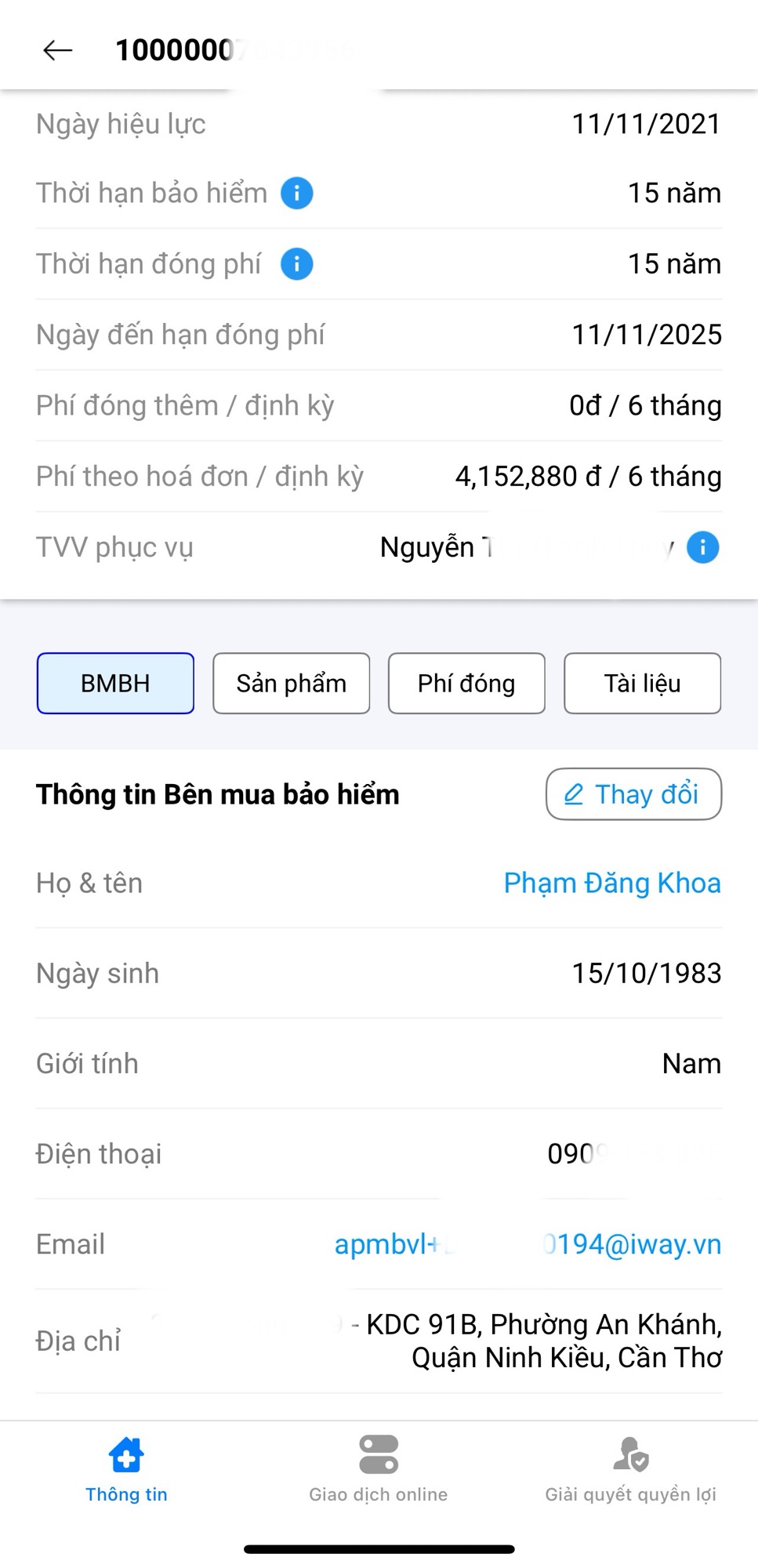This screenshot has height=1568, width=758.
Task: Tap the home indicator bar at bottom
Action: (x=379, y=1548)
